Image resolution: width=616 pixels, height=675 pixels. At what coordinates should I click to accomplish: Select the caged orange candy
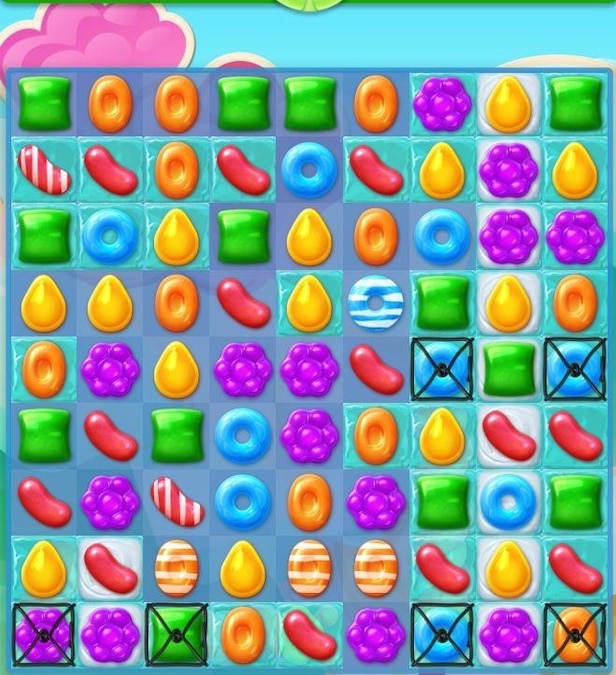(x=575, y=633)
